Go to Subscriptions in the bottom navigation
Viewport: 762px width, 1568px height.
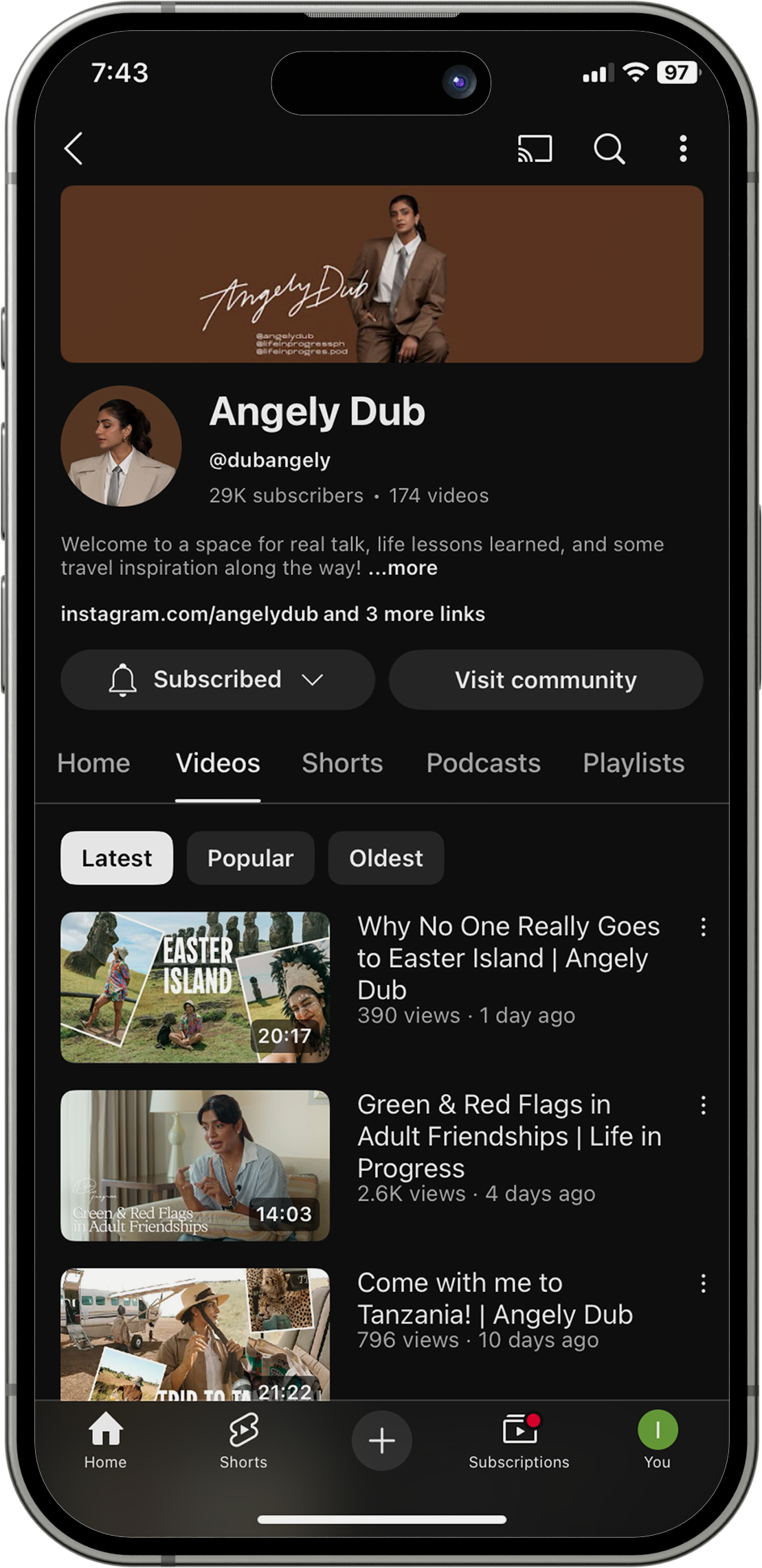click(519, 1440)
